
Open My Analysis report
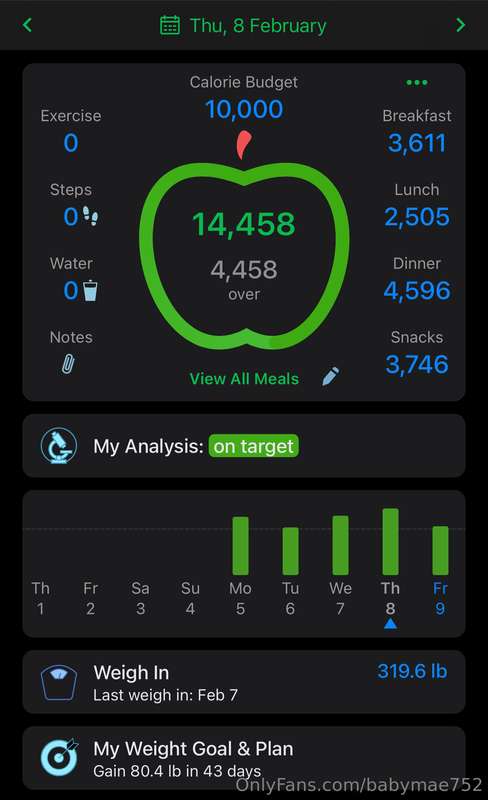point(243,446)
